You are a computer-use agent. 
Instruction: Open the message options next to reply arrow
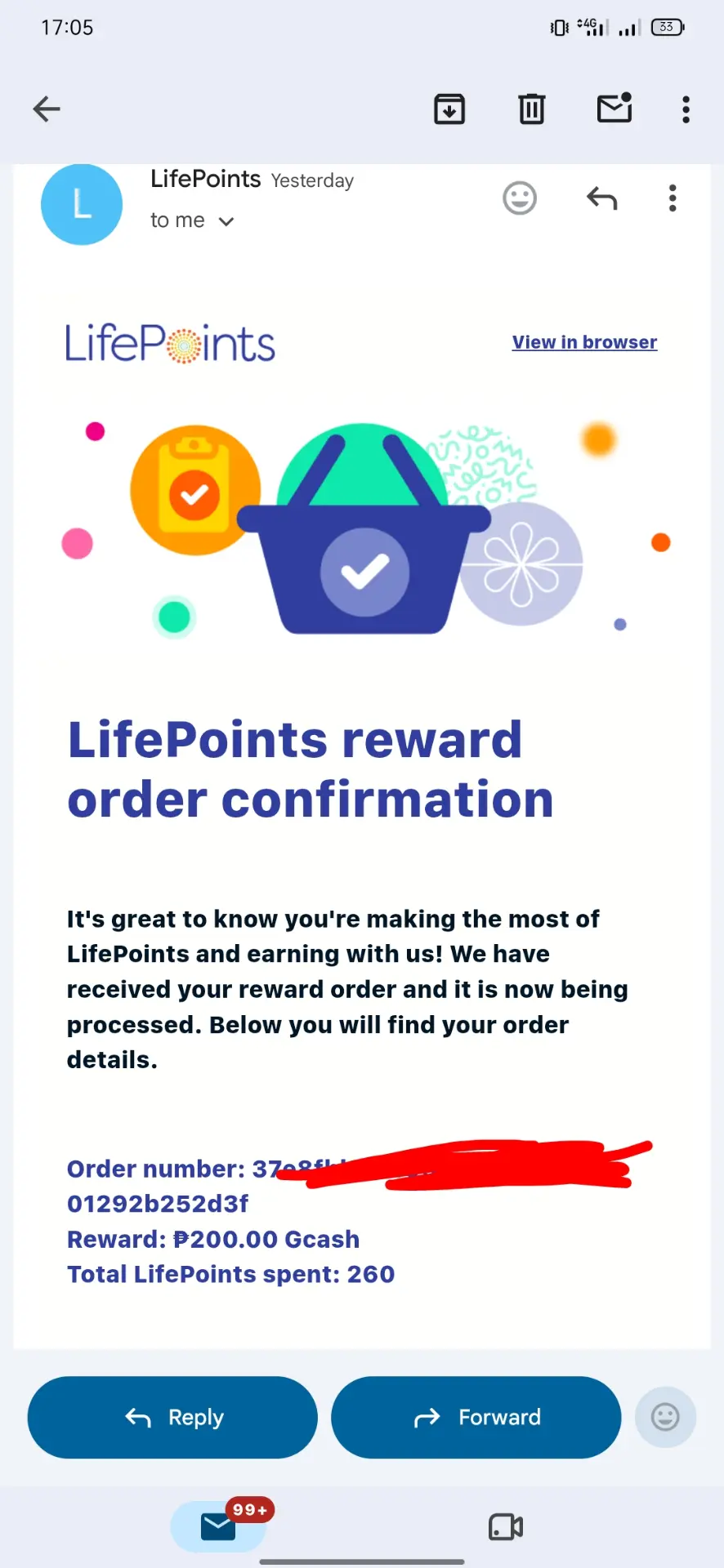pyautogui.click(x=673, y=198)
